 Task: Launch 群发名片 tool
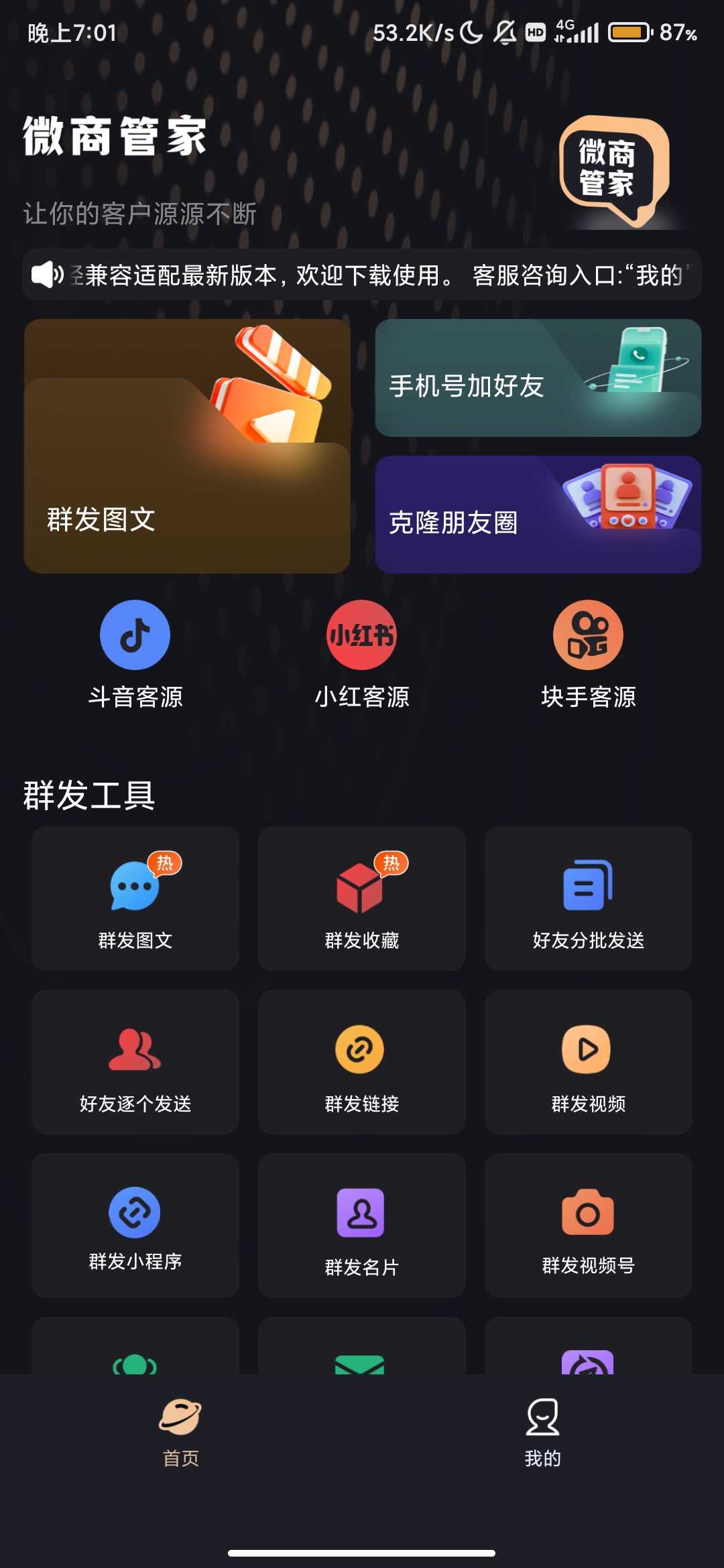(361, 1226)
